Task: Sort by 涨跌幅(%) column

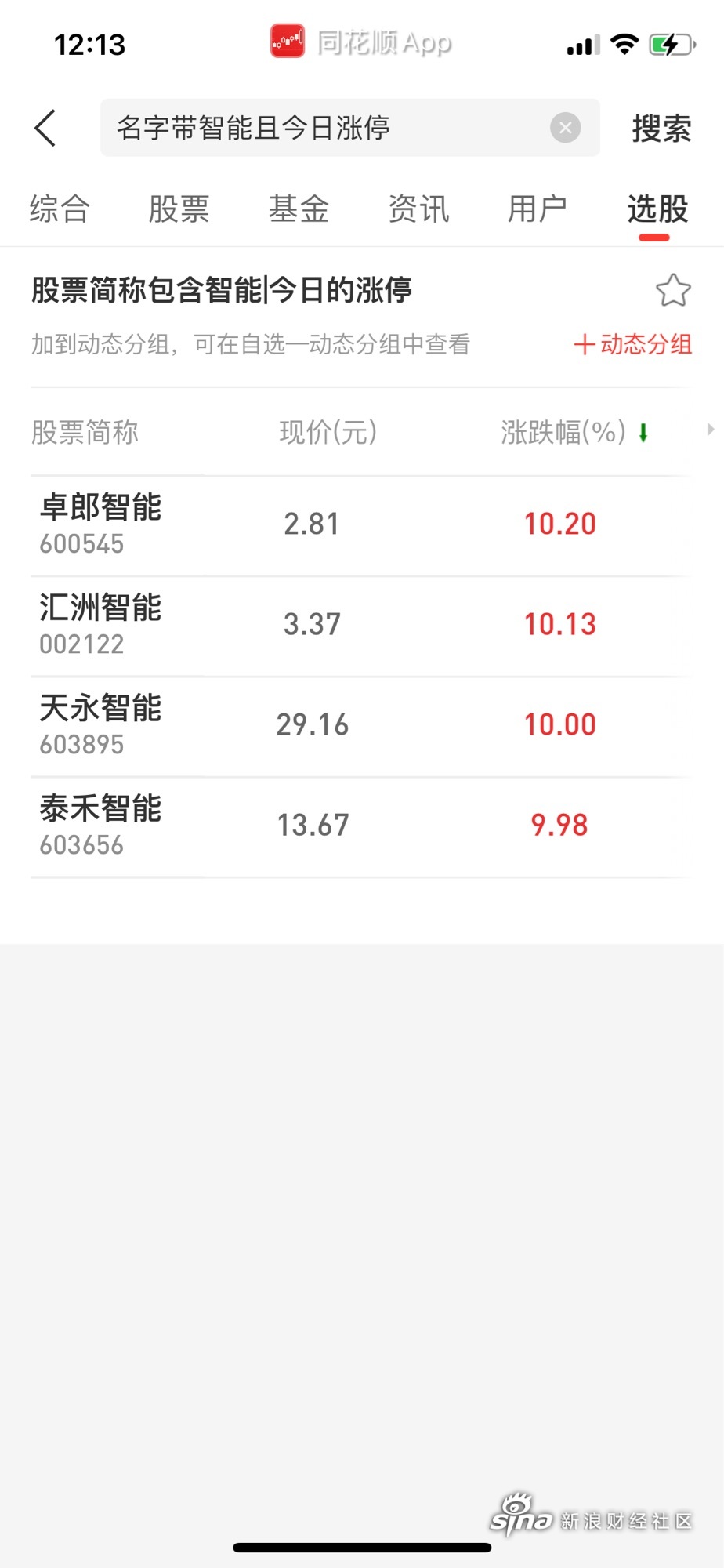Action: point(574,432)
